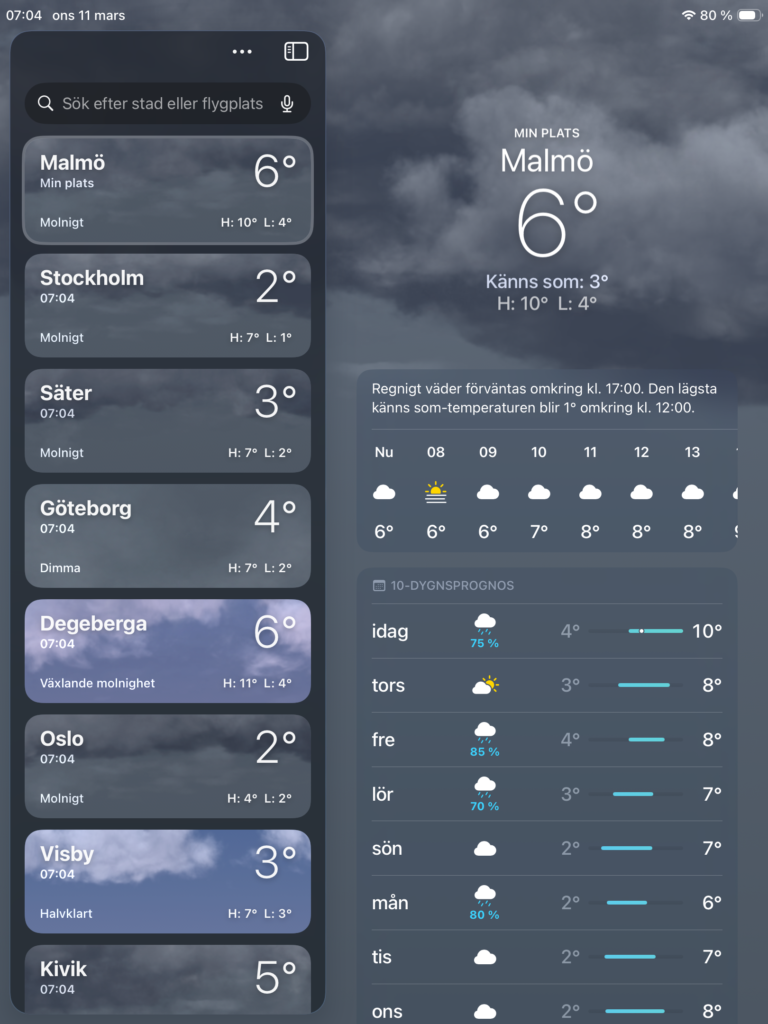Open Stockholm weather
Screen dimensions: 768x1024
click(167, 305)
